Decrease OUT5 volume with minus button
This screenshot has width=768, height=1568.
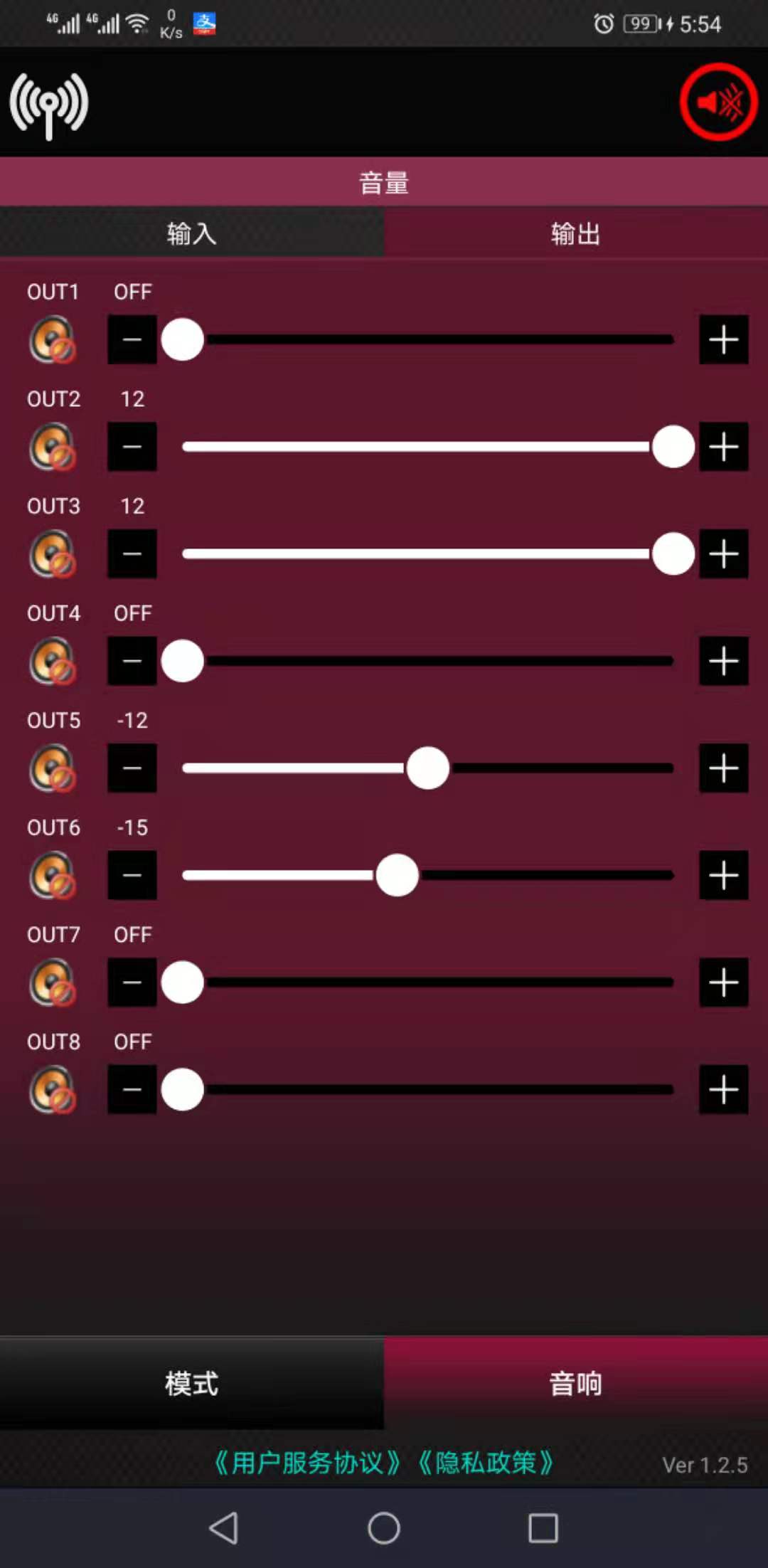[132, 768]
